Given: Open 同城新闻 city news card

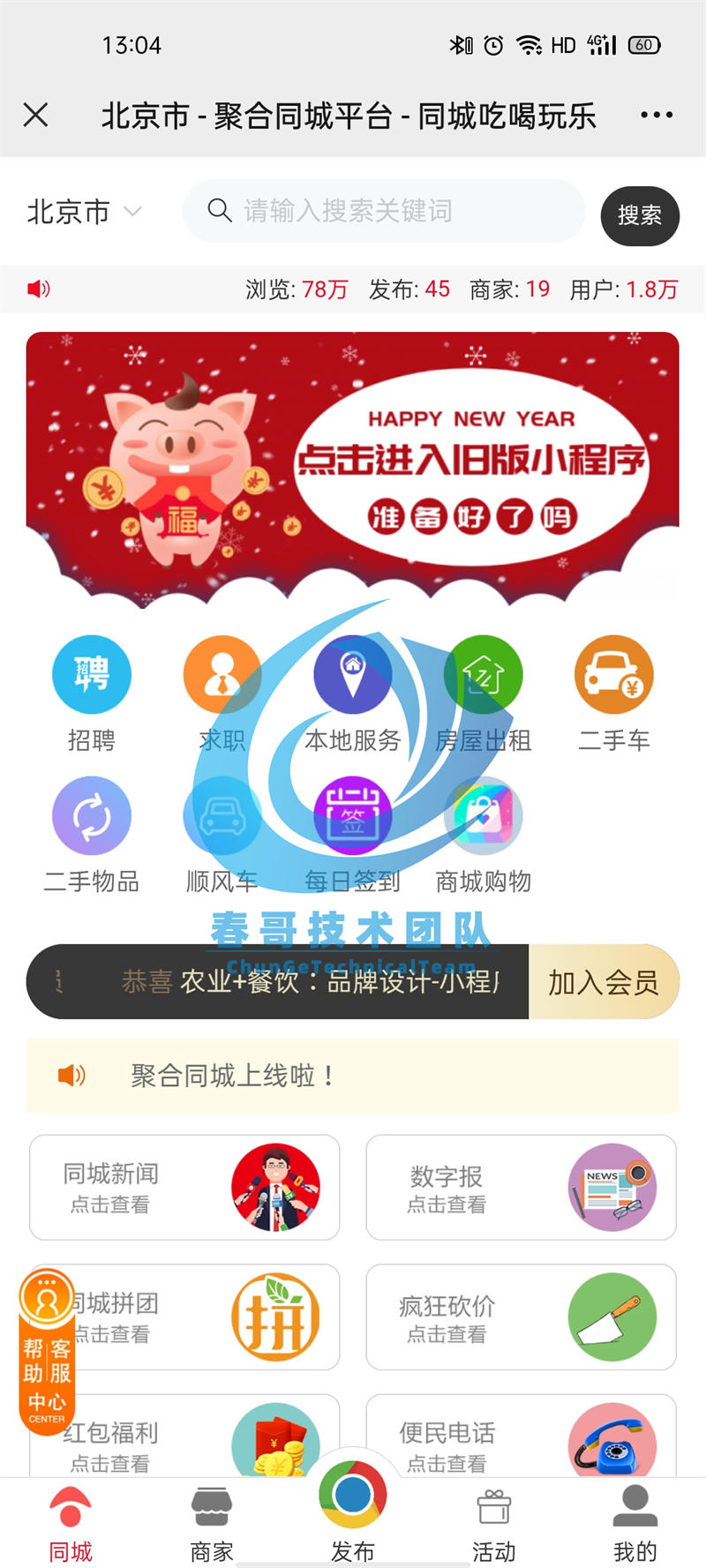Looking at the screenshot, I should tap(184, 1187).
